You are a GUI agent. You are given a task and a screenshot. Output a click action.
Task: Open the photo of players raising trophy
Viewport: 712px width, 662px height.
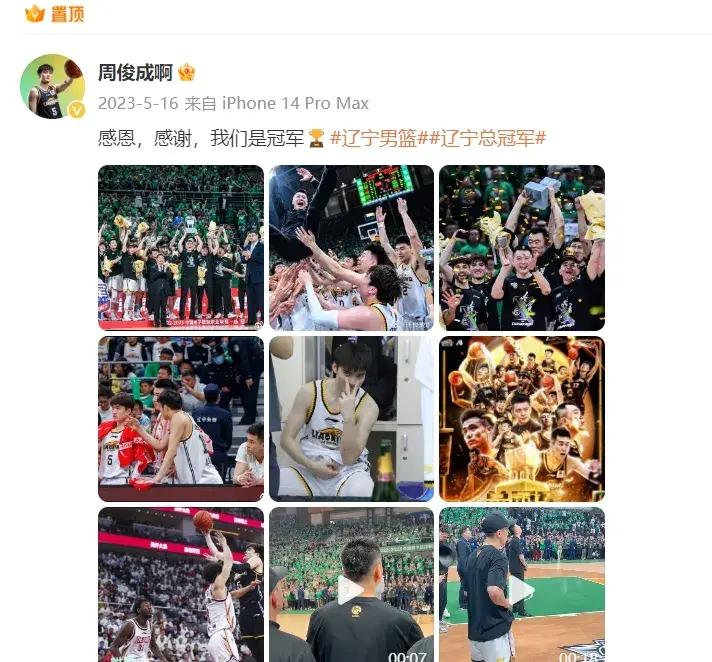click(x=522, y=247)
